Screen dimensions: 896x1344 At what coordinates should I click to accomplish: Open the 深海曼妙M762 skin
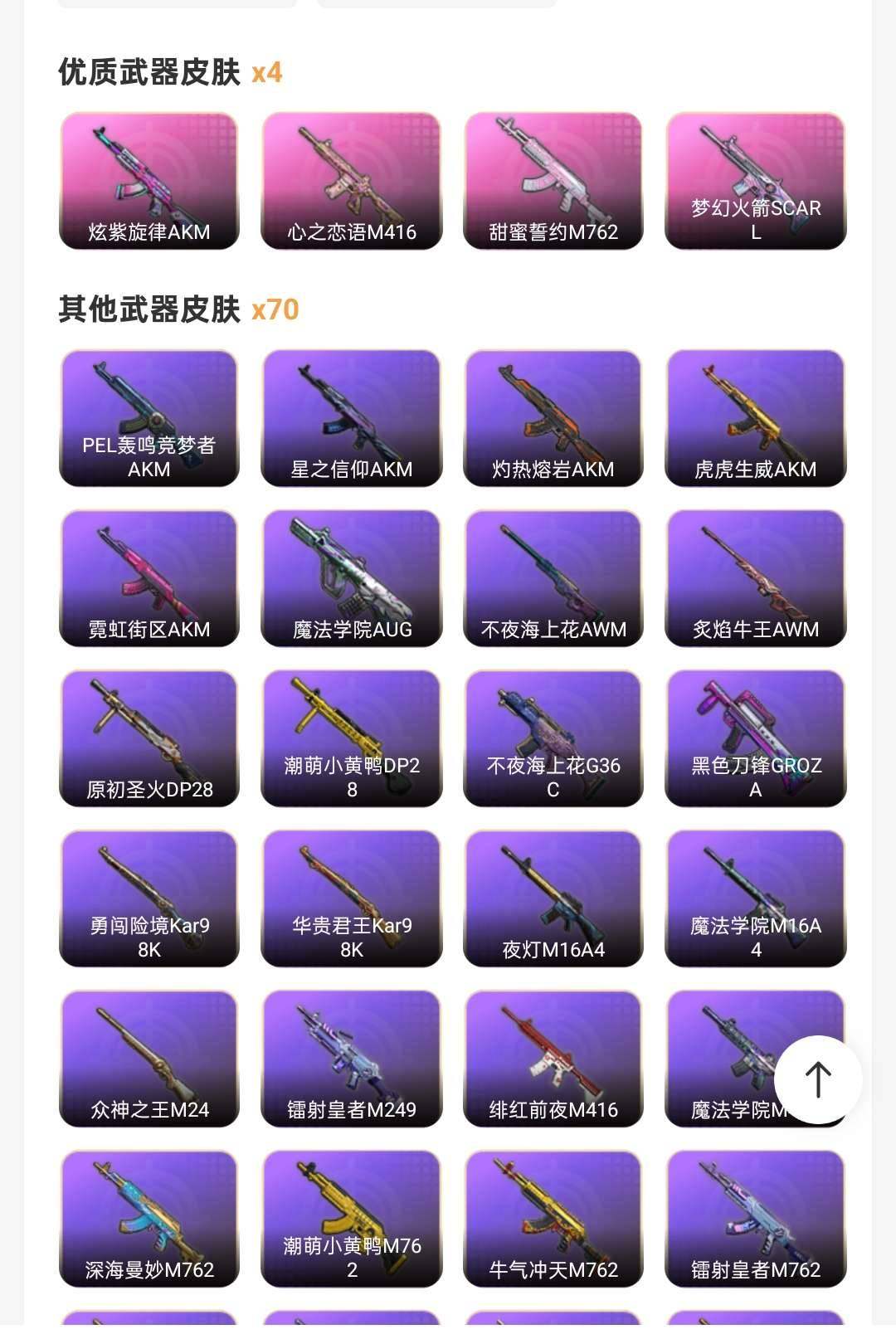click(149, 1217)
